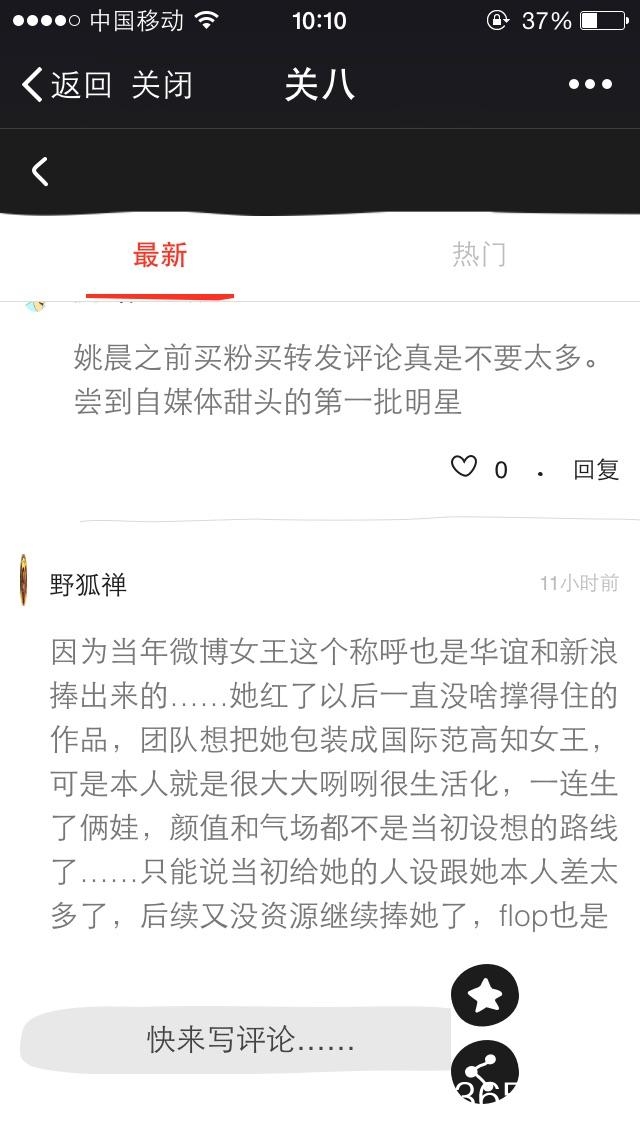Switch to the 热门 tab
Screen dimensions: 640x1136
479,255
